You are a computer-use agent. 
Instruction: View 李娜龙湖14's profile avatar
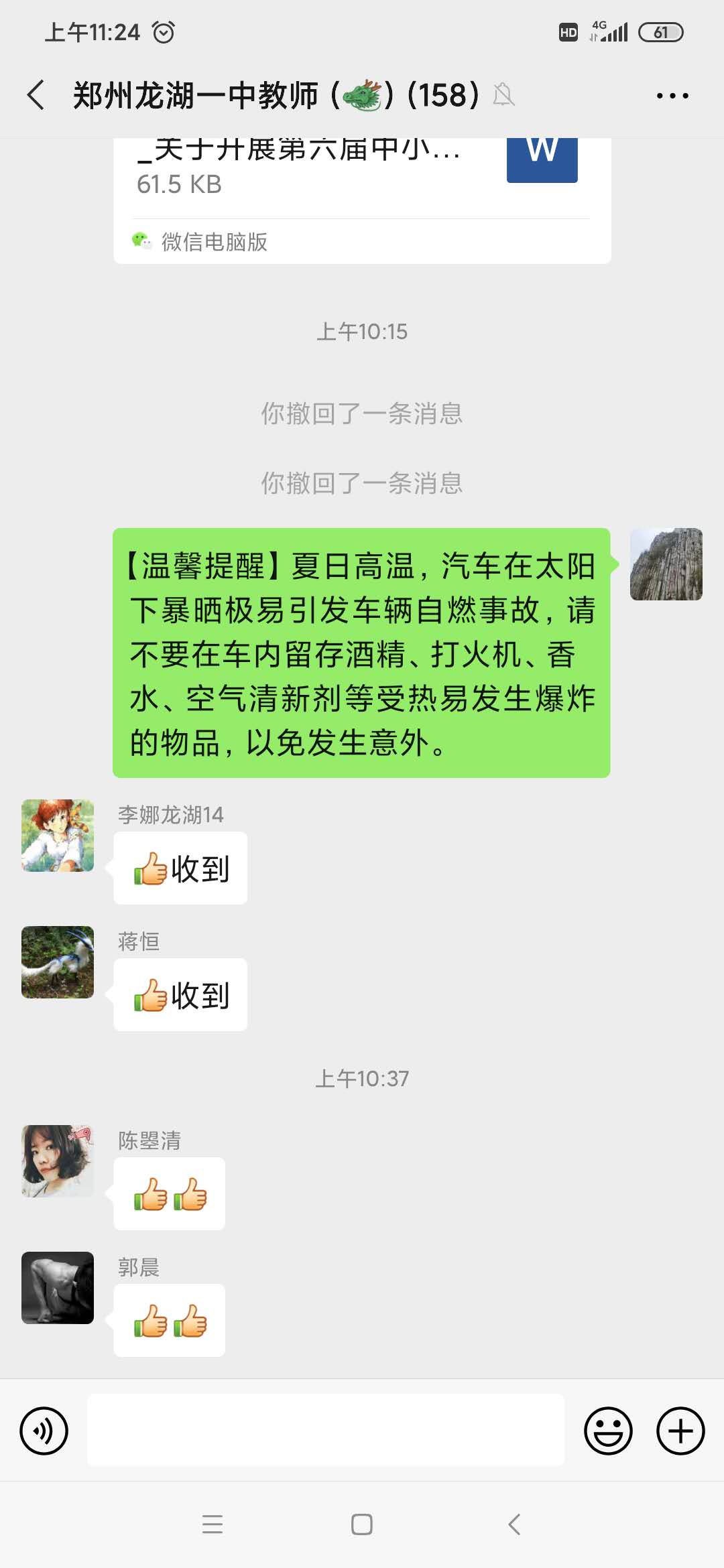(x=58, y=836)
